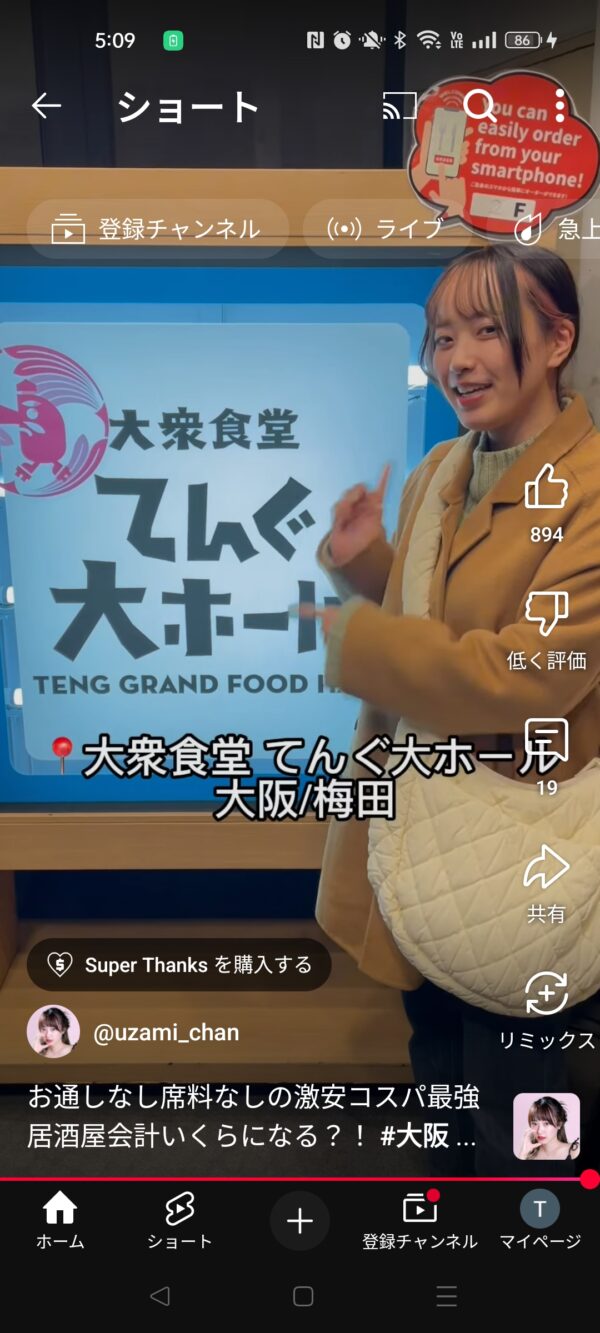Like this Short
This screenshot has width=600, height=1333.
pos(546,487)
